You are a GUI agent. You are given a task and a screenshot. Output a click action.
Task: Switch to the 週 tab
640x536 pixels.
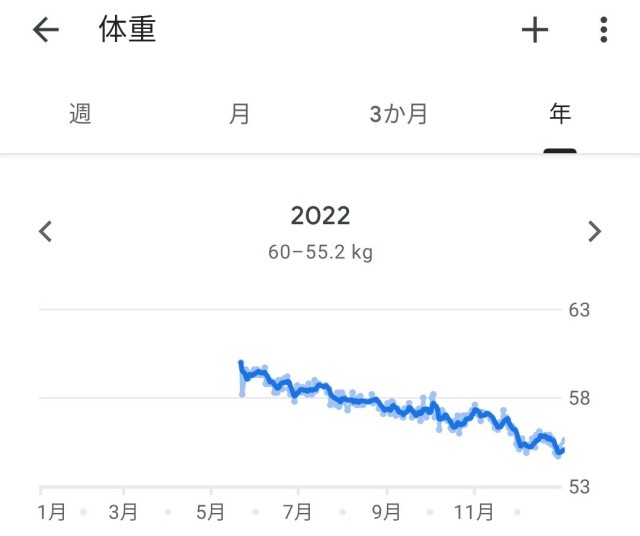80,114
